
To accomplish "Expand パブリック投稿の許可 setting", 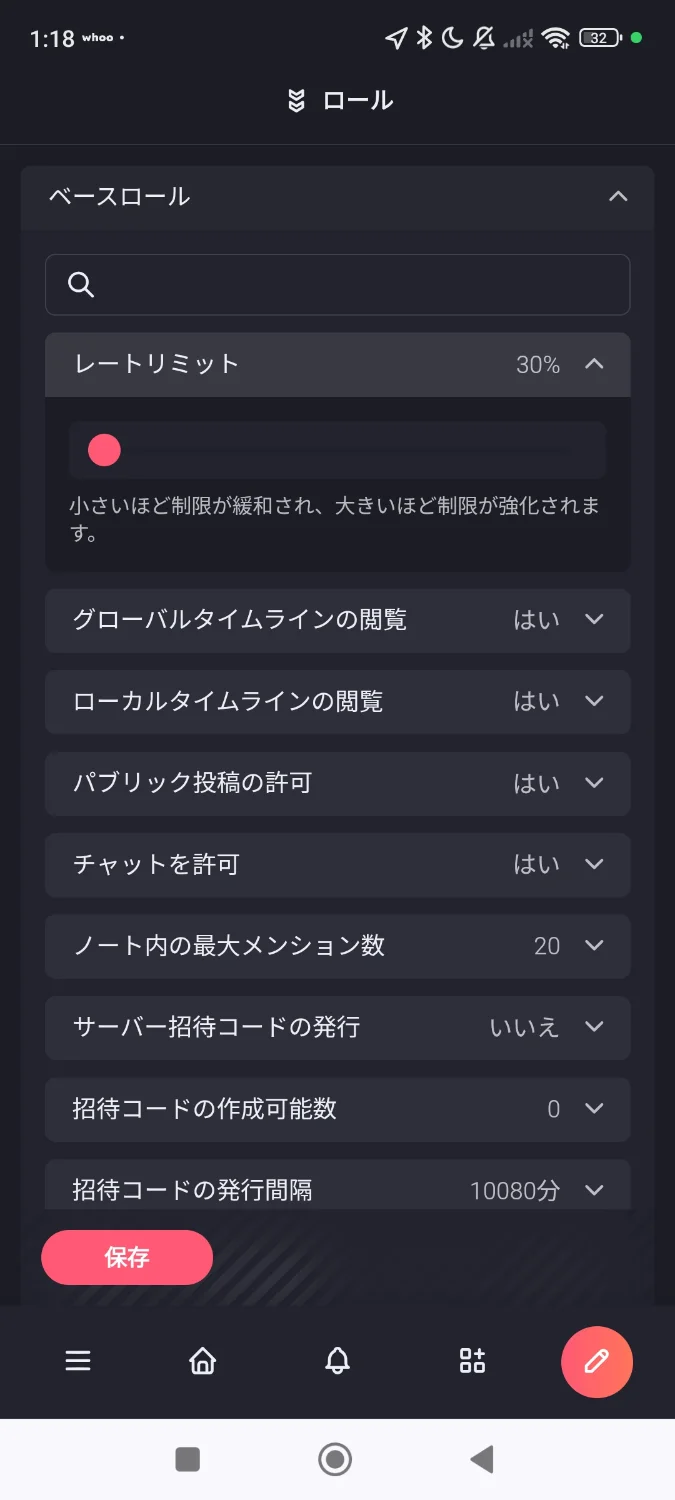I will tap(337, 783).
